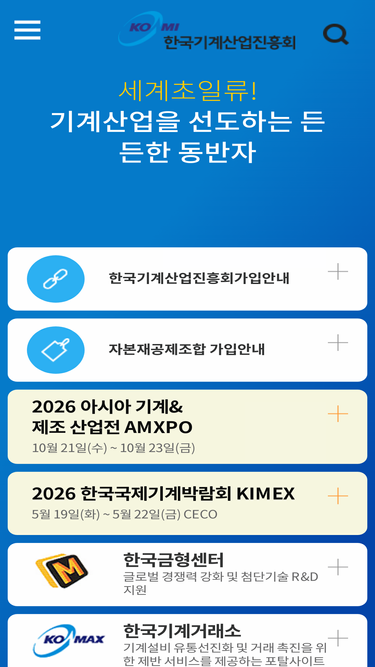
Task: View the 2026 AMXPO exhibition card
Action: [x=188, y=427]
